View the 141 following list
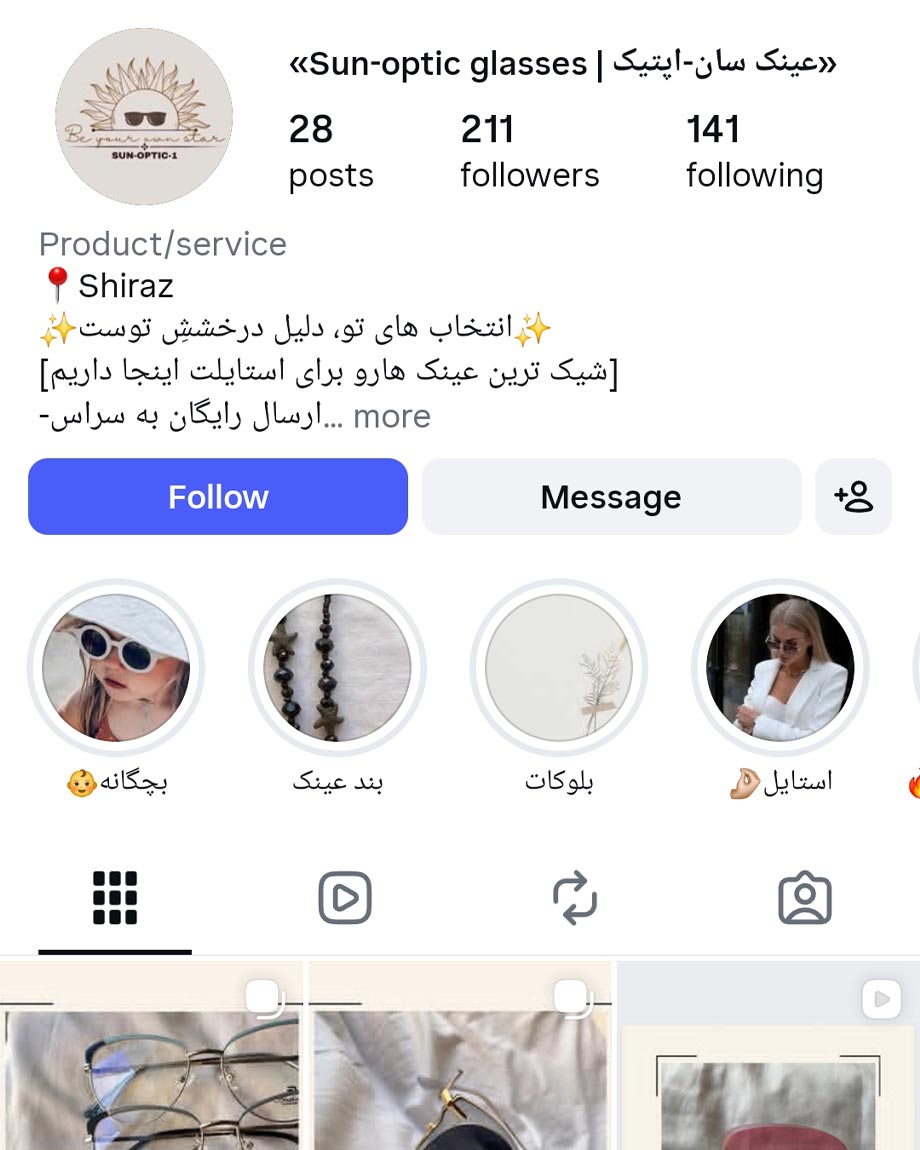 tap(754, 151)
